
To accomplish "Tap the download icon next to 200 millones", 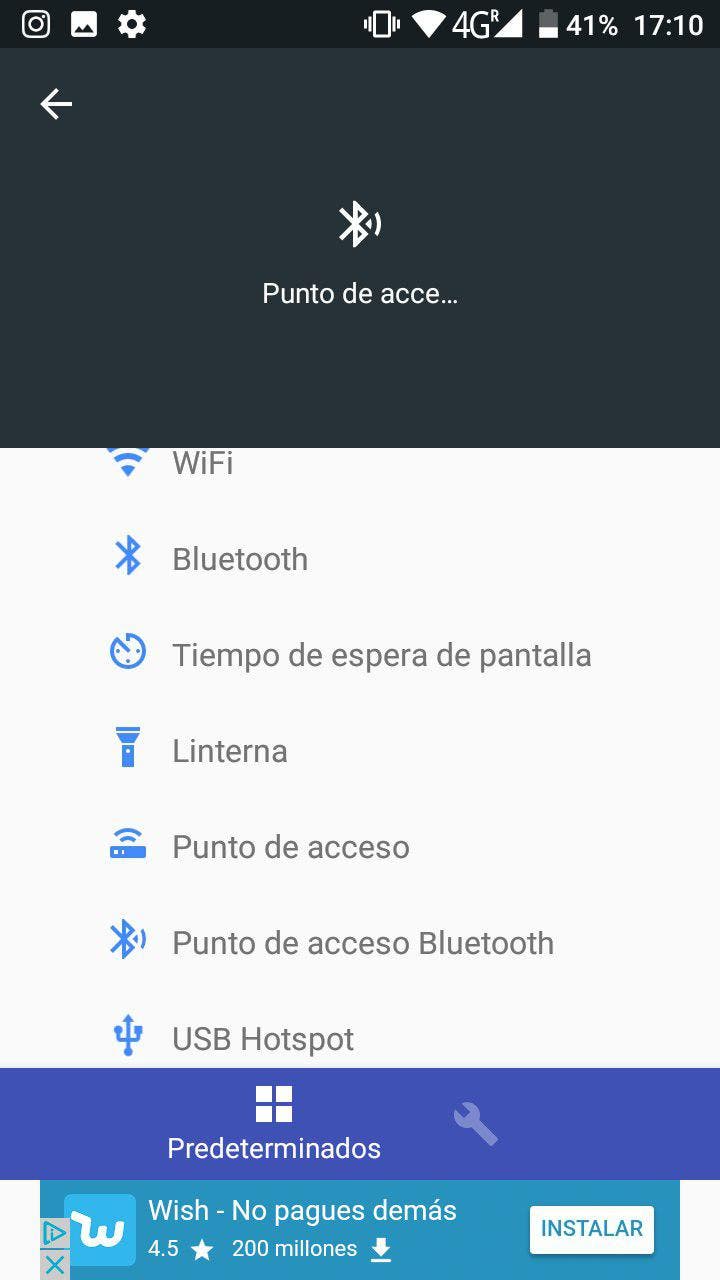I will tap(383, 1248).
